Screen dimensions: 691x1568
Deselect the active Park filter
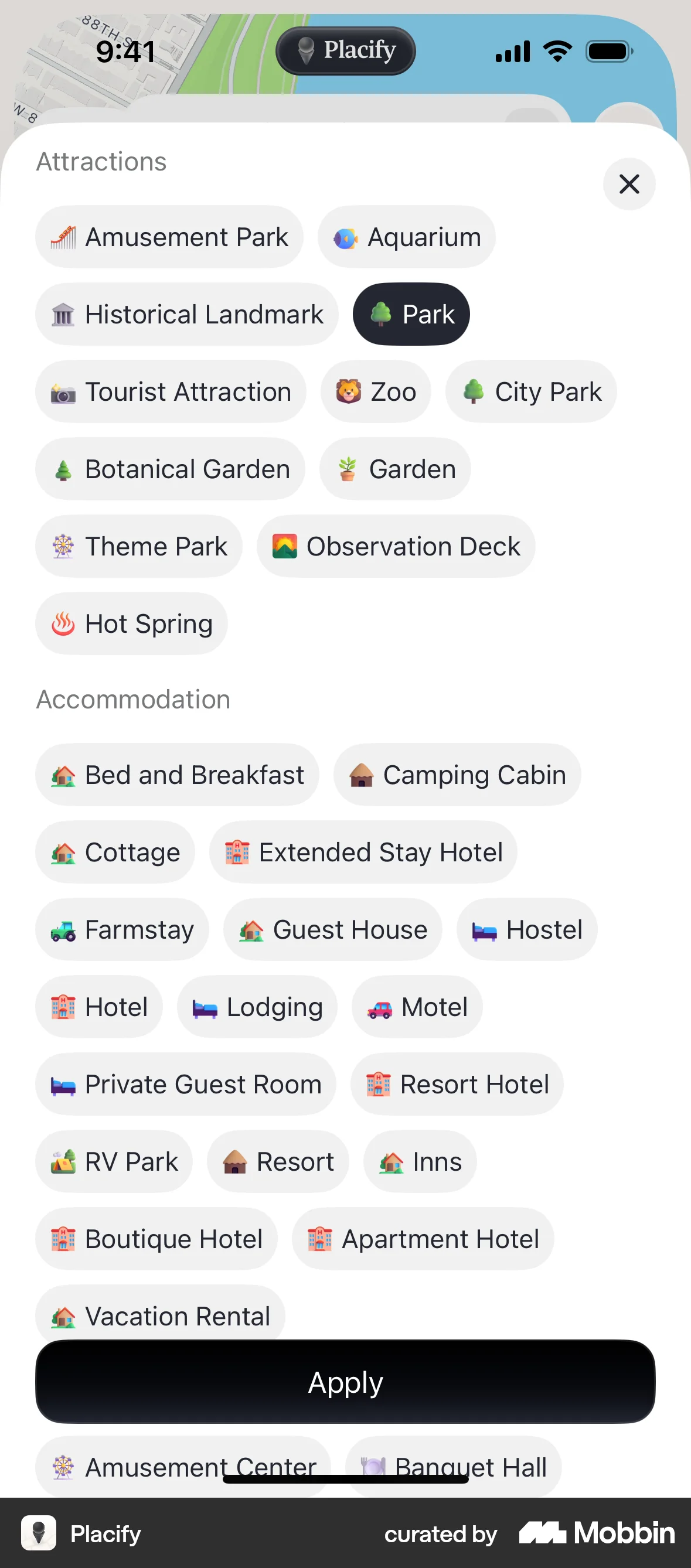click(411, 314)
